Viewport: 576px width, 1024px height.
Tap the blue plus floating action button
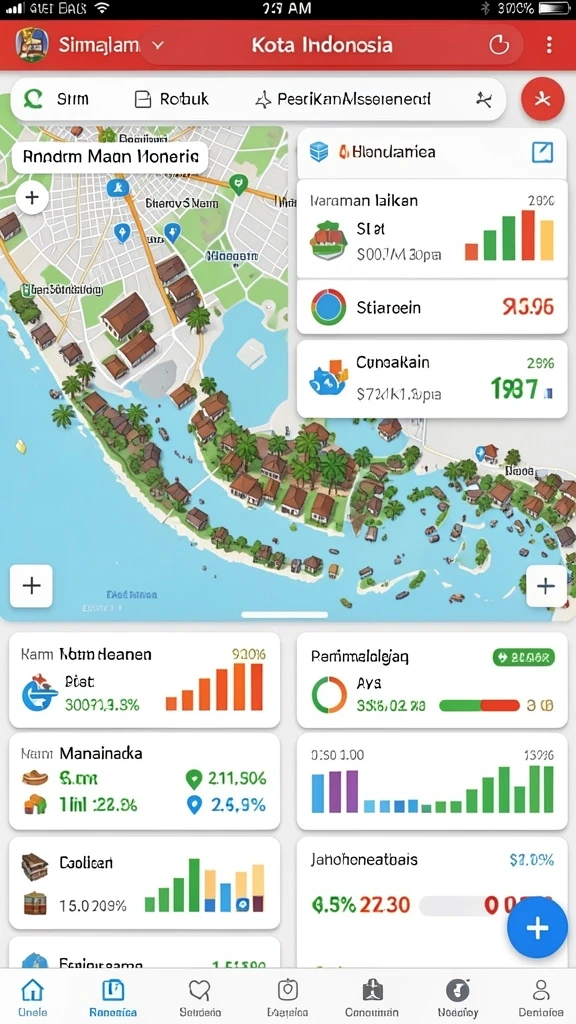pos(537,927)
